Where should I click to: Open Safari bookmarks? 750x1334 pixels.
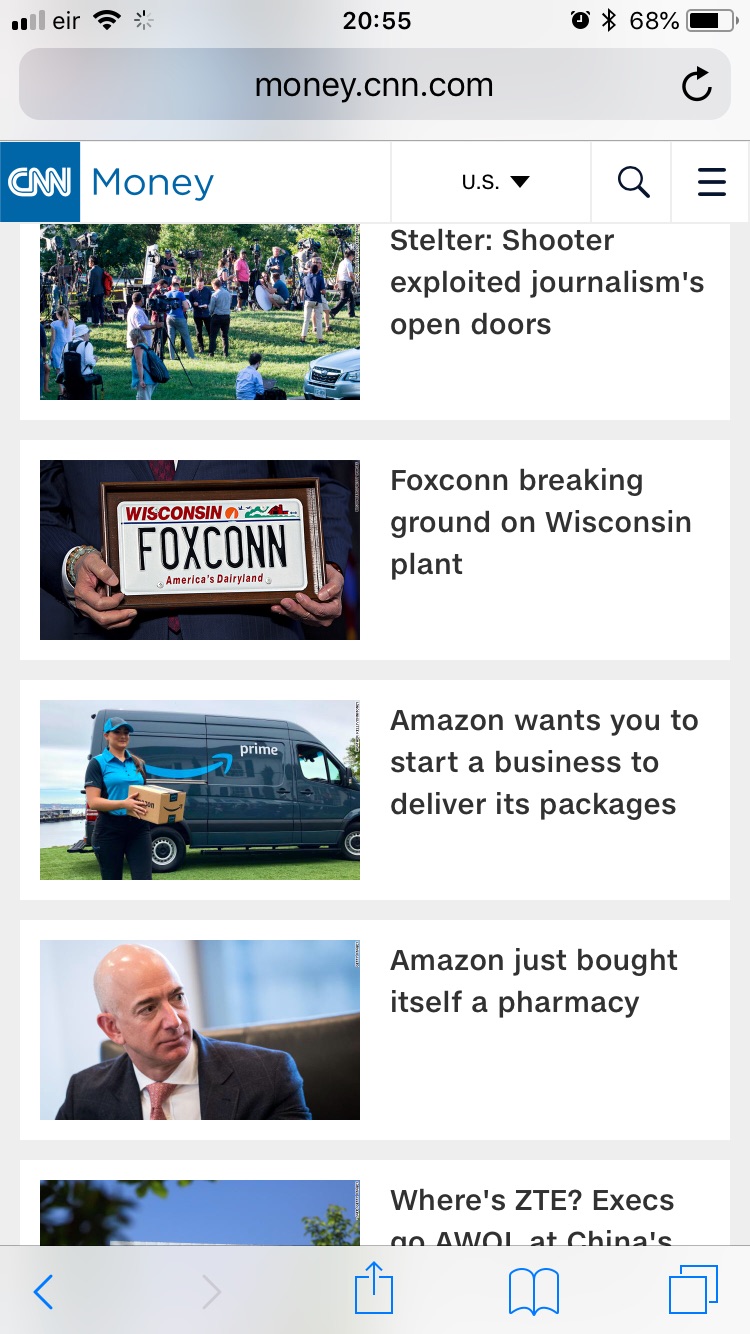click(x=533, y=1292)
